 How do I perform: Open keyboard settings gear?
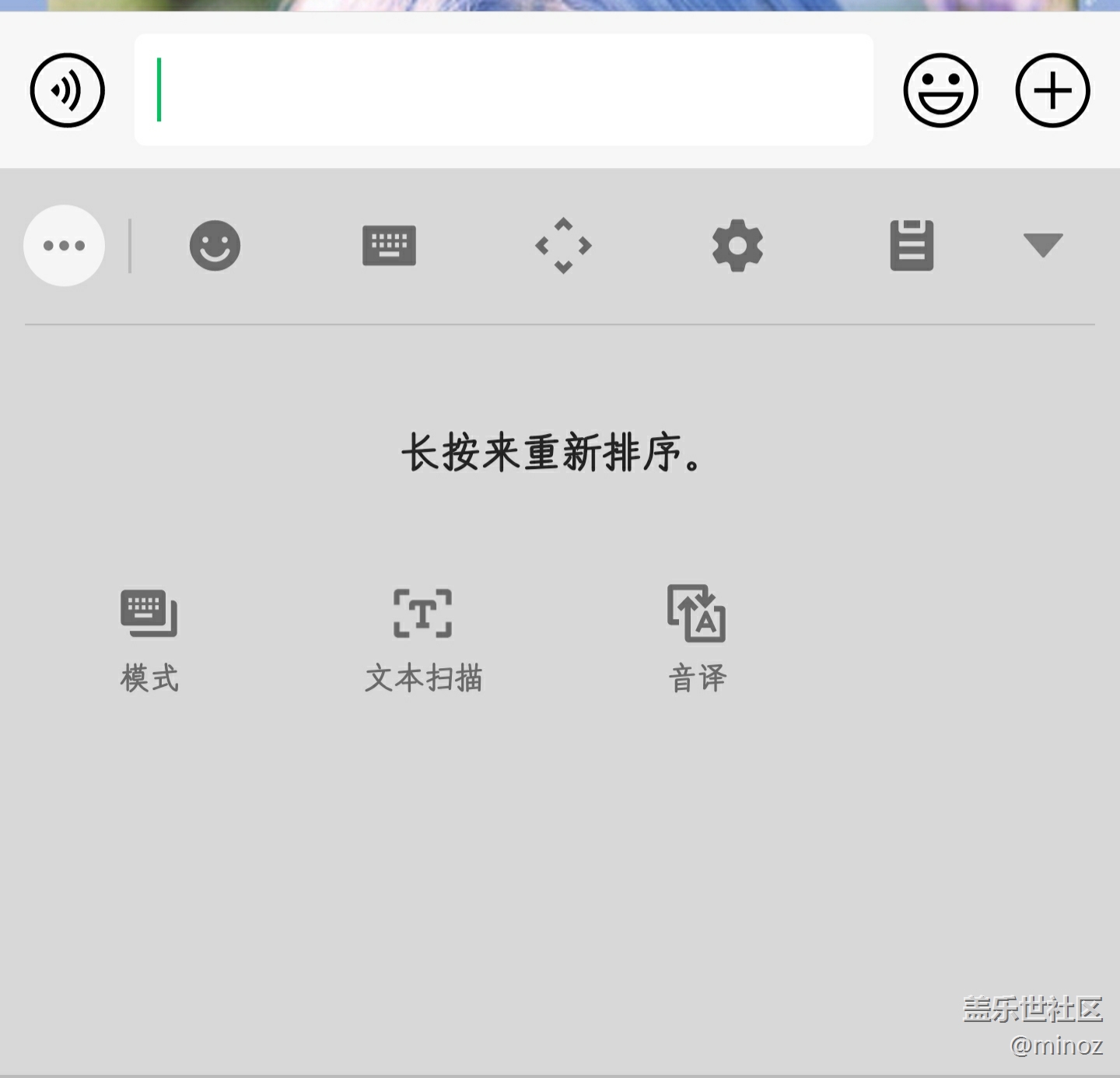[737, 246]
